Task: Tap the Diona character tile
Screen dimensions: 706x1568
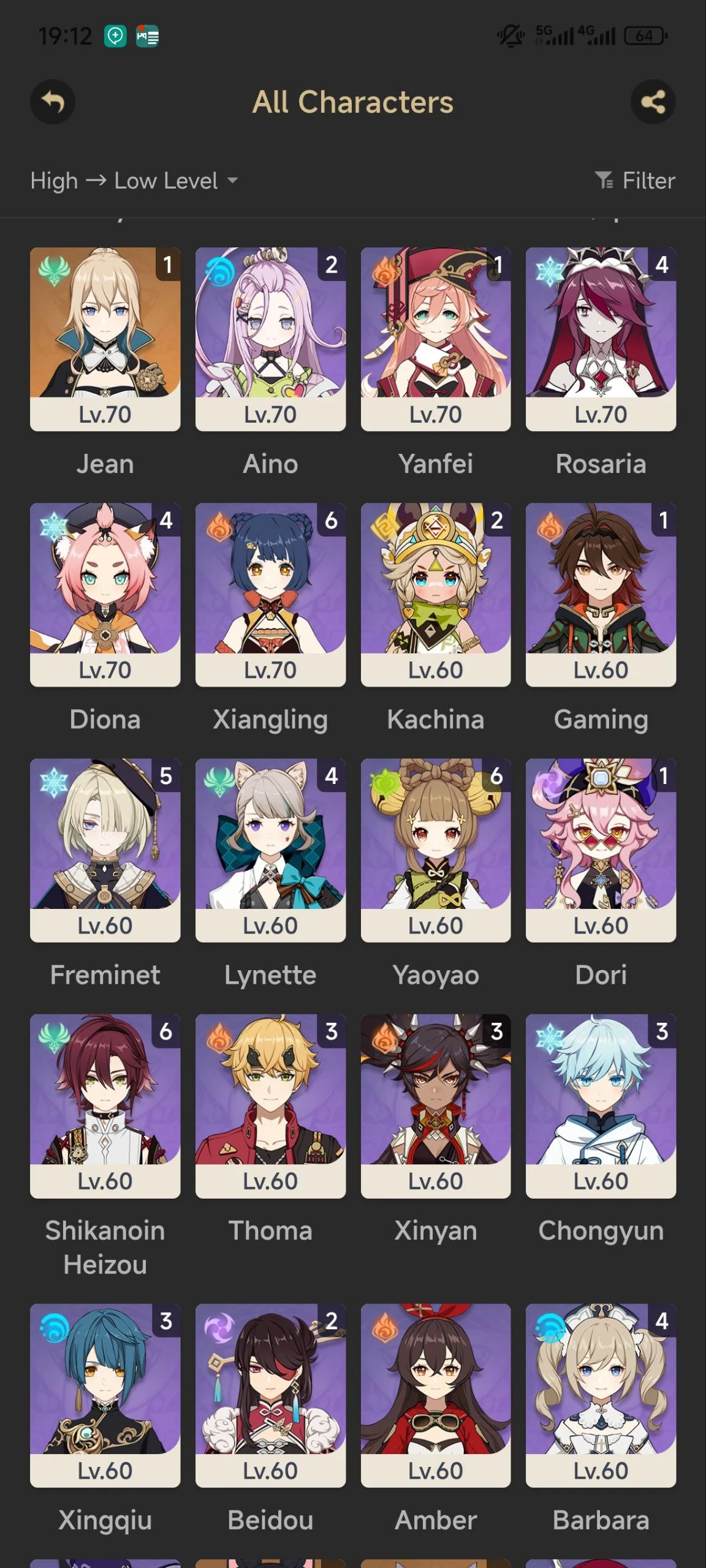Action: click(x=105, y=594)
